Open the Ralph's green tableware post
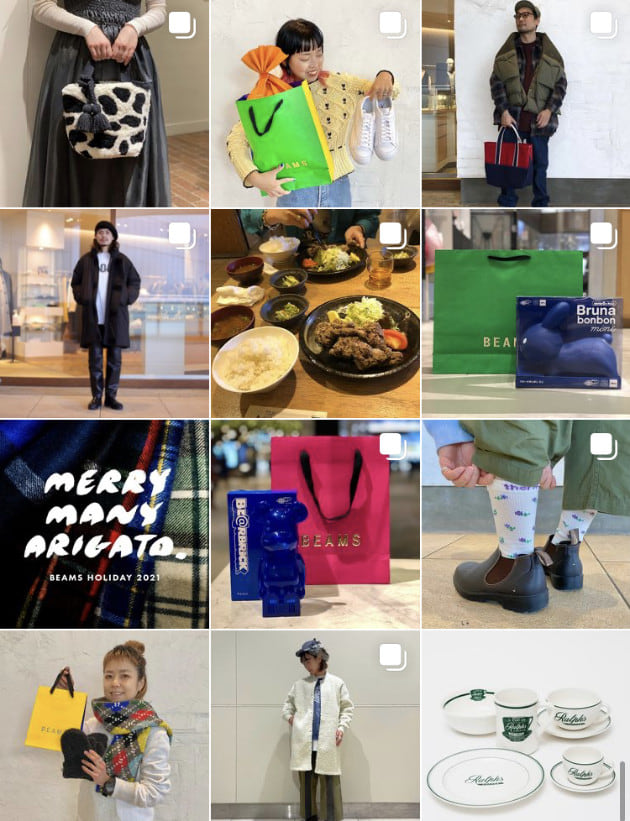This screenshot has width=630, height=821. click(x=526, y=725)
